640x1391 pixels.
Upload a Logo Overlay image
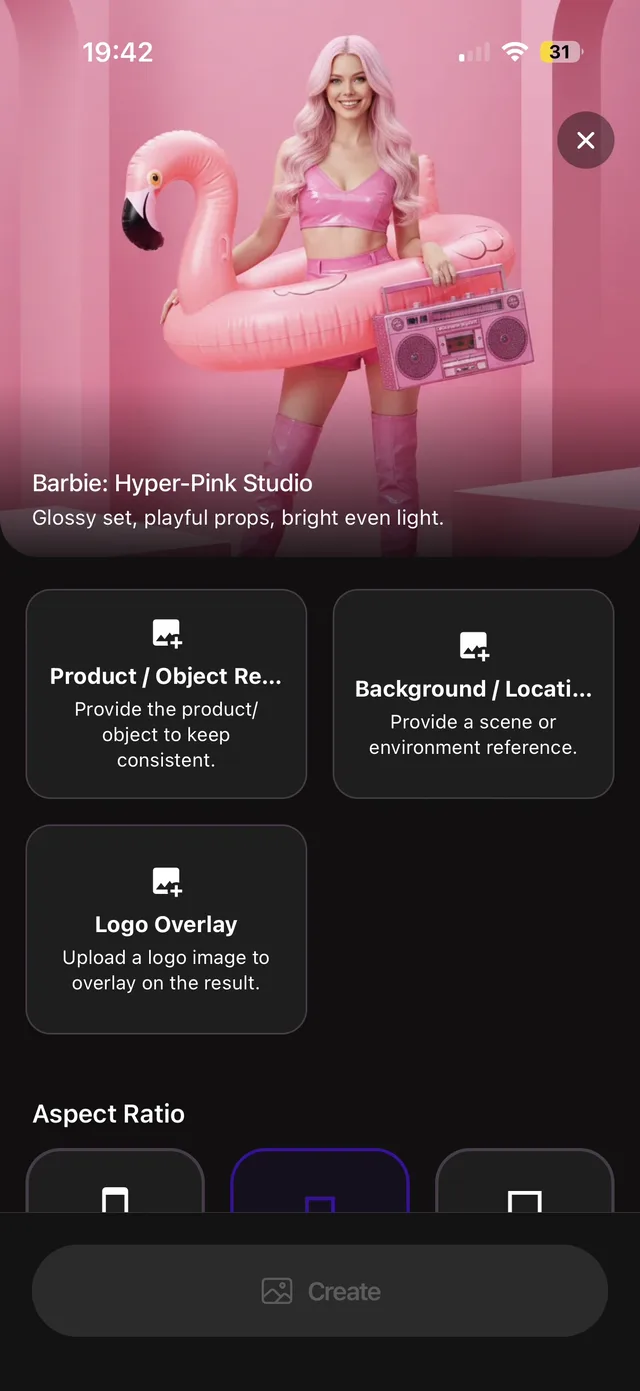(166, 929)
